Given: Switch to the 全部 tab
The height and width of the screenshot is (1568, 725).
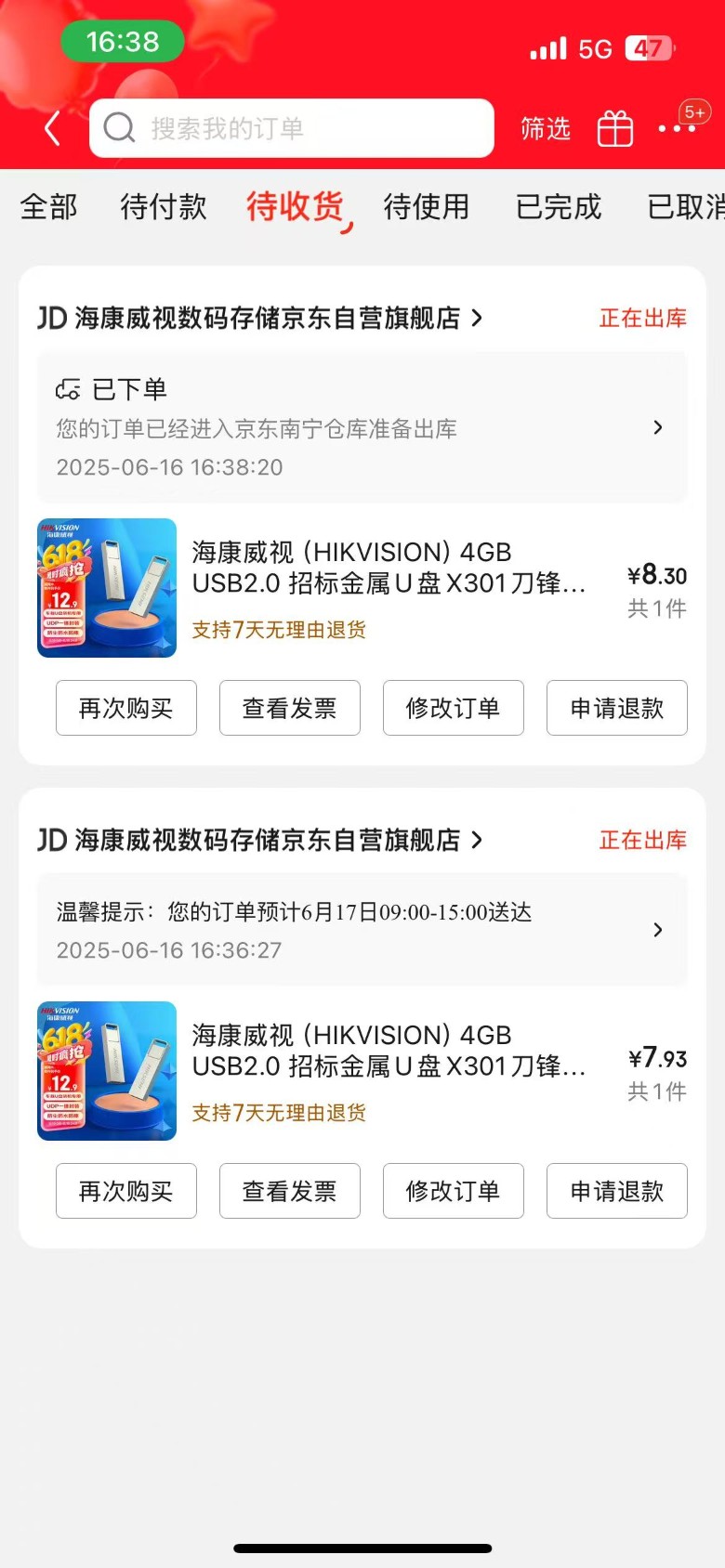Looking at the screenshot, I should click(x=48, y=206).
